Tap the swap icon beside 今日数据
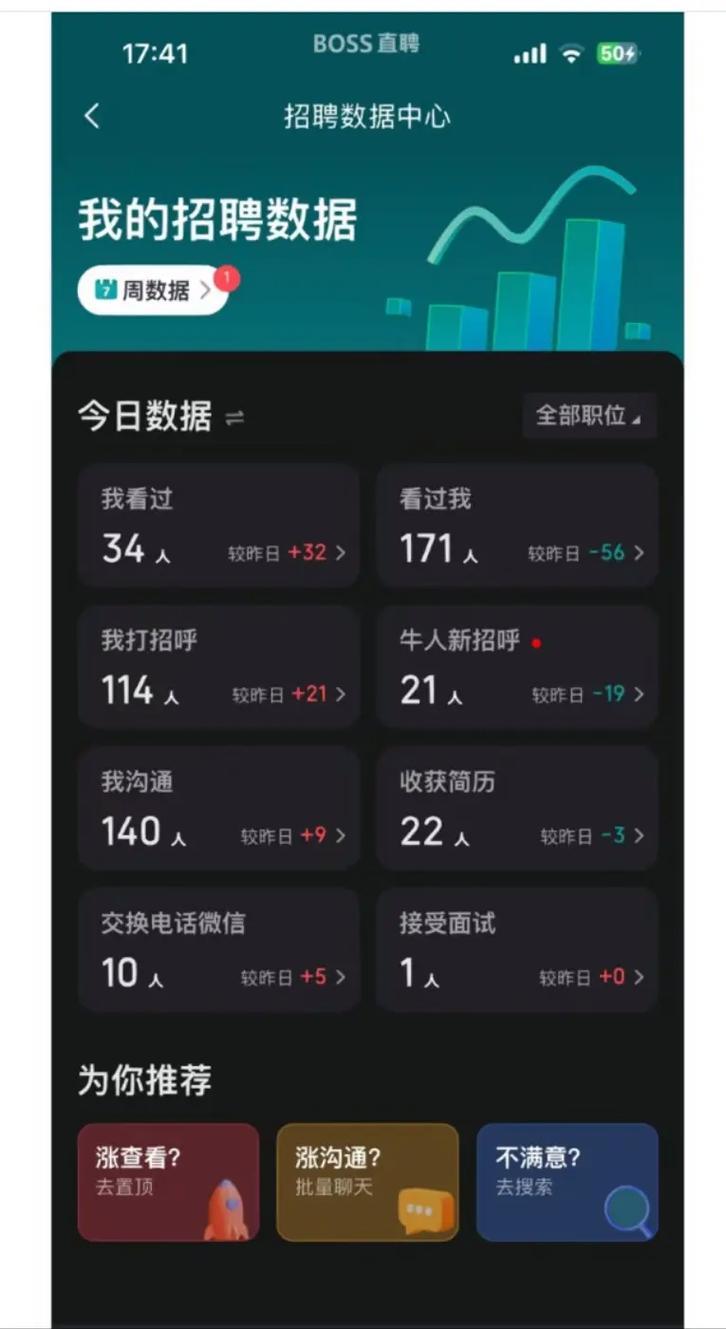This screenshot has height=1329, width=726. pos(234,420)
